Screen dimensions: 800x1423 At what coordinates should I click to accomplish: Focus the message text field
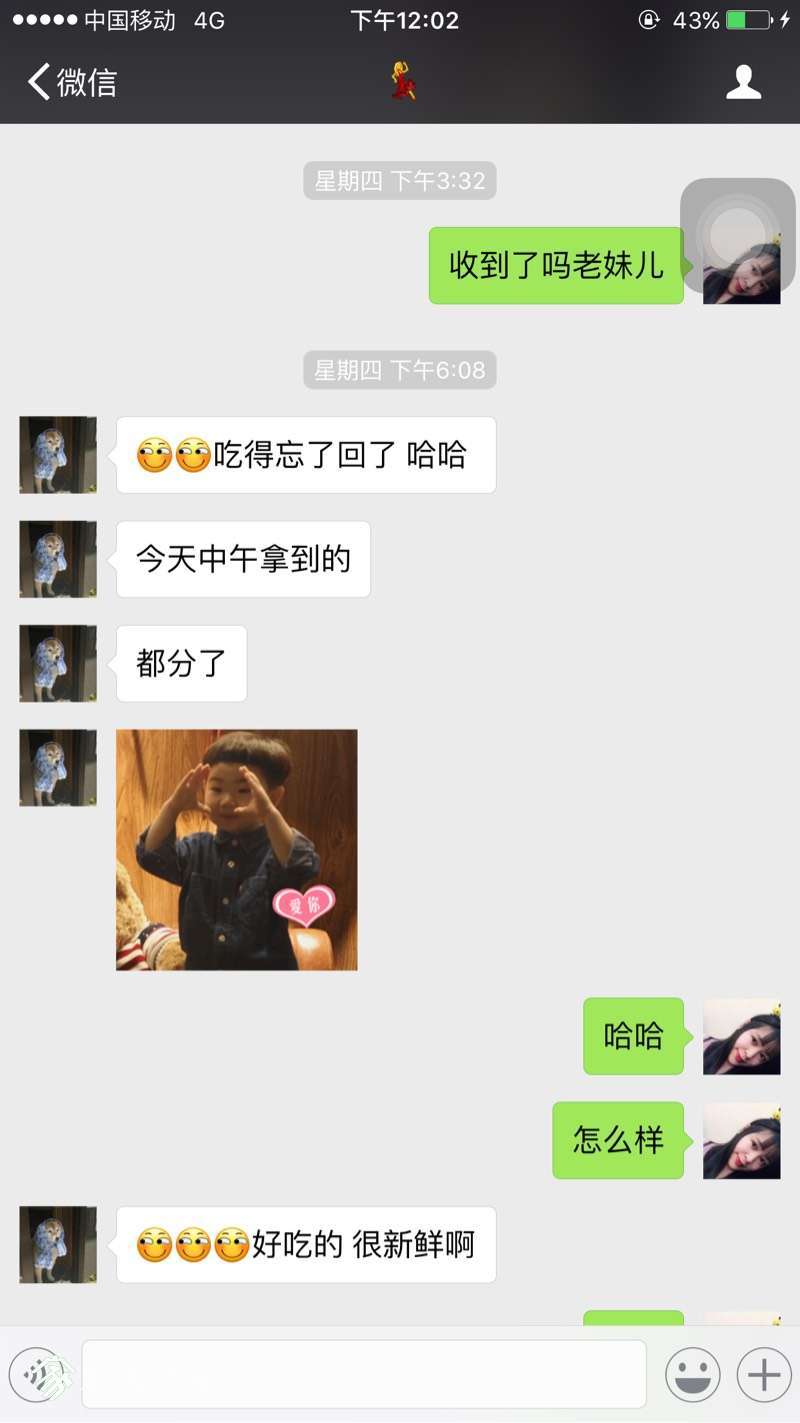tap(364, 1374)
